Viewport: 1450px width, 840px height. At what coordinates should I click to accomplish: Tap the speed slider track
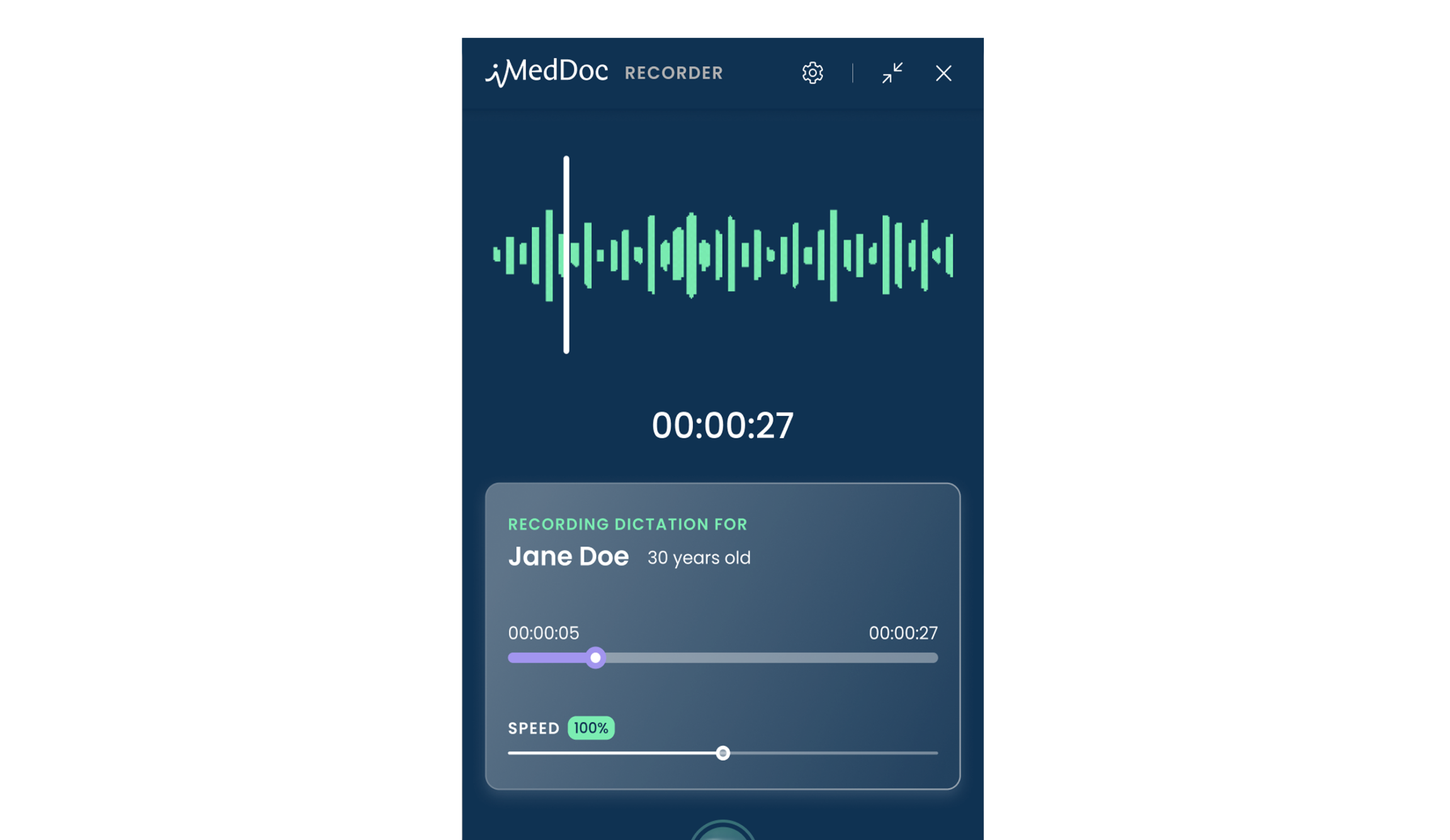coord(723,753)
